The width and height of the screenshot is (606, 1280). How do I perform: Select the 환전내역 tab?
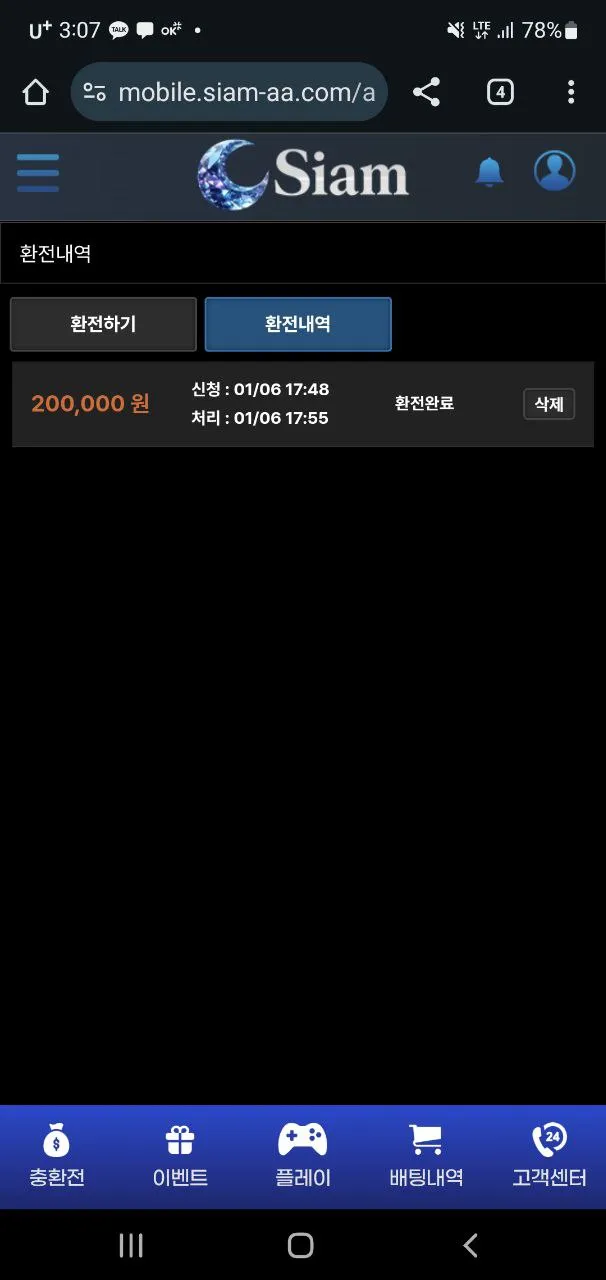(x=298, y=324)
